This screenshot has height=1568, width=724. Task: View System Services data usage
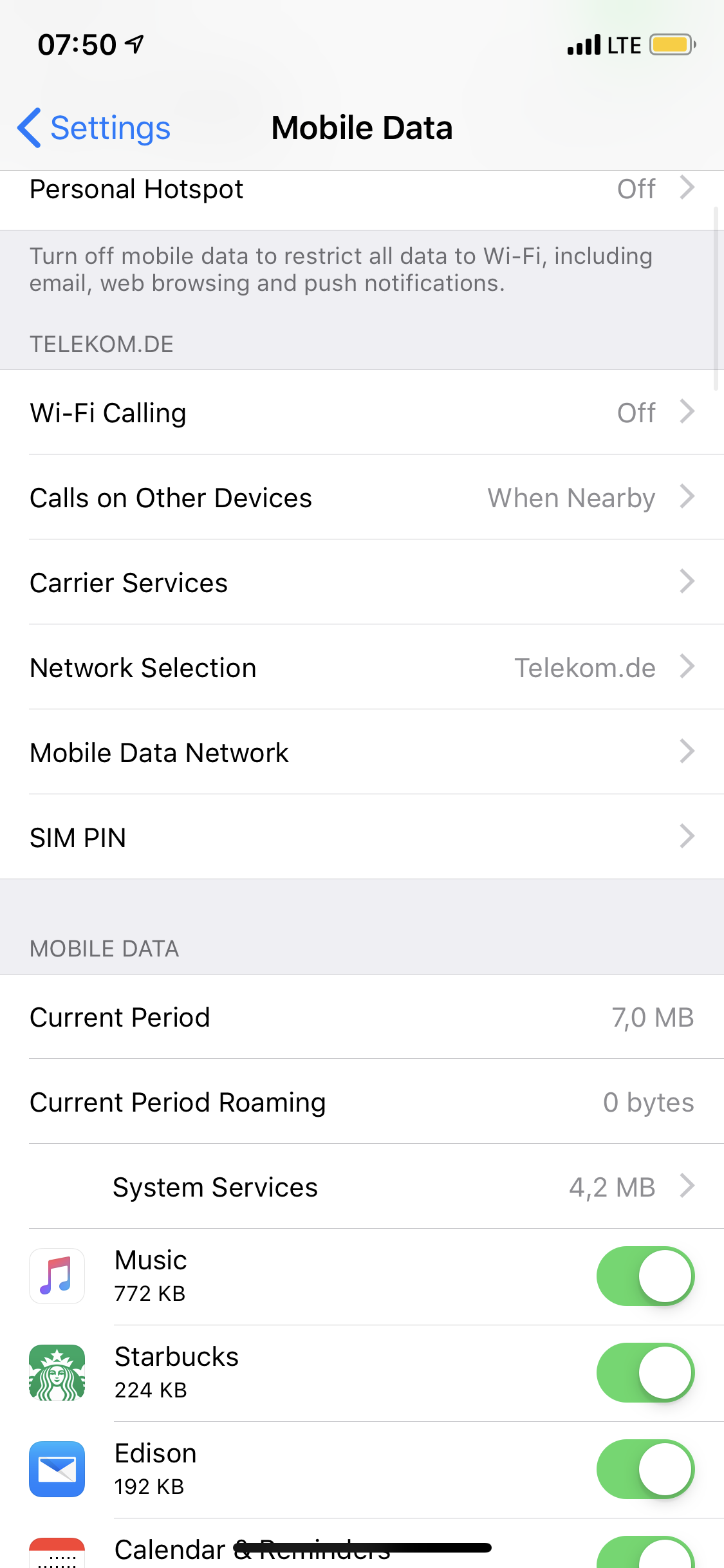362,1186
